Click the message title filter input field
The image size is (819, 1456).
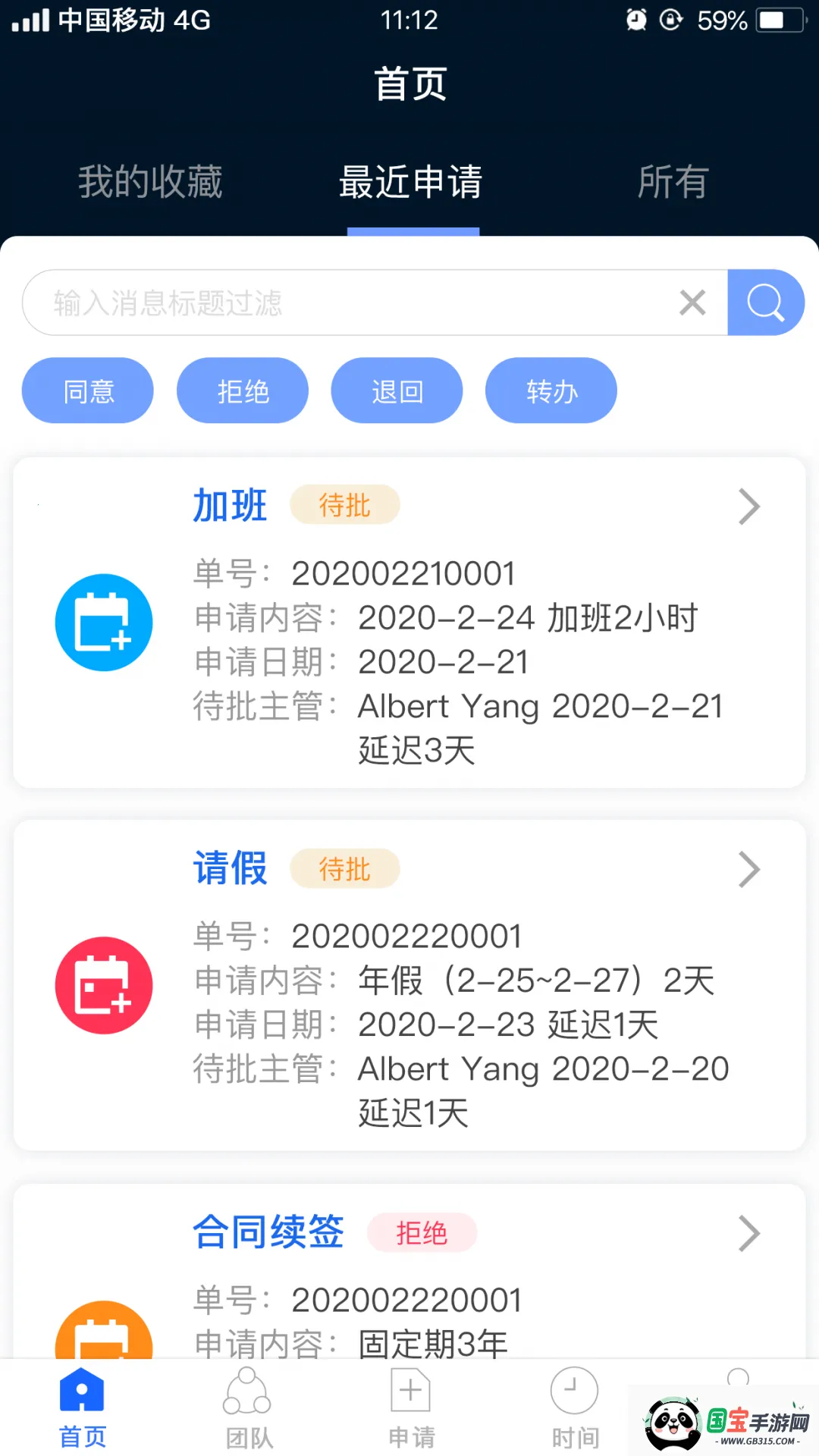341,302
